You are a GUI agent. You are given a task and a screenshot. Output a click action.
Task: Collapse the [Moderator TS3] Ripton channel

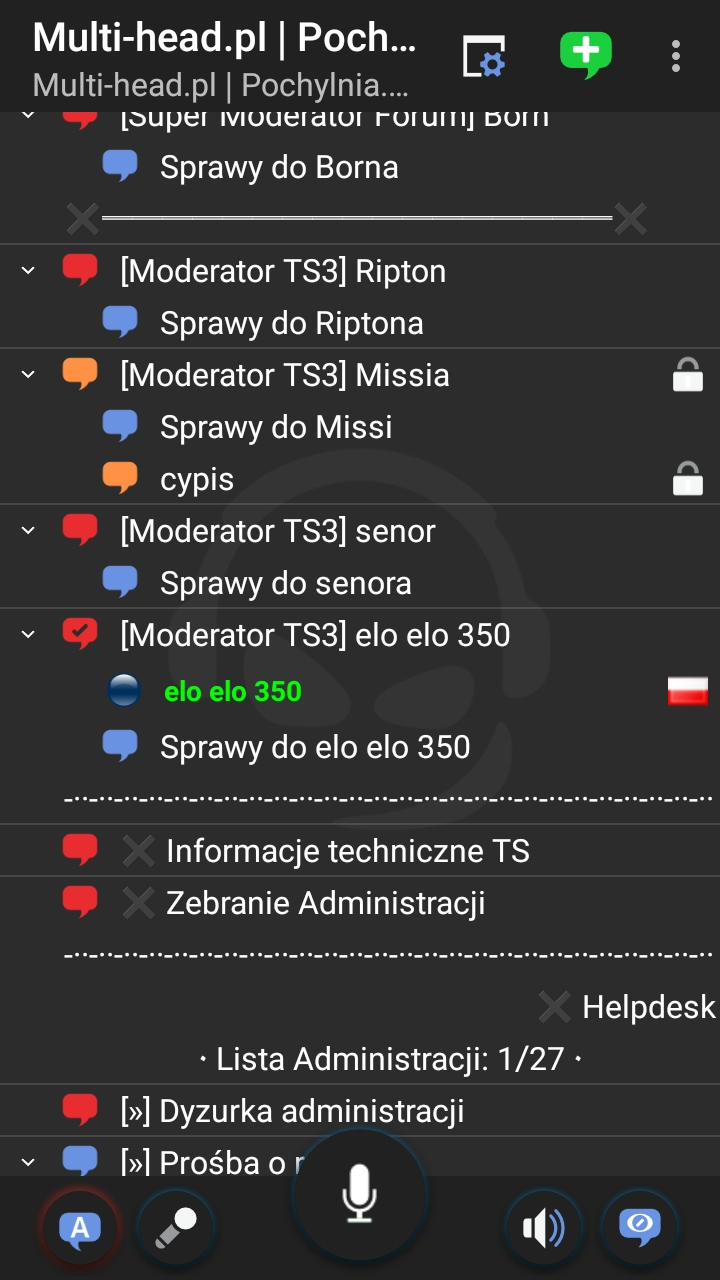[x=28, y=271]
